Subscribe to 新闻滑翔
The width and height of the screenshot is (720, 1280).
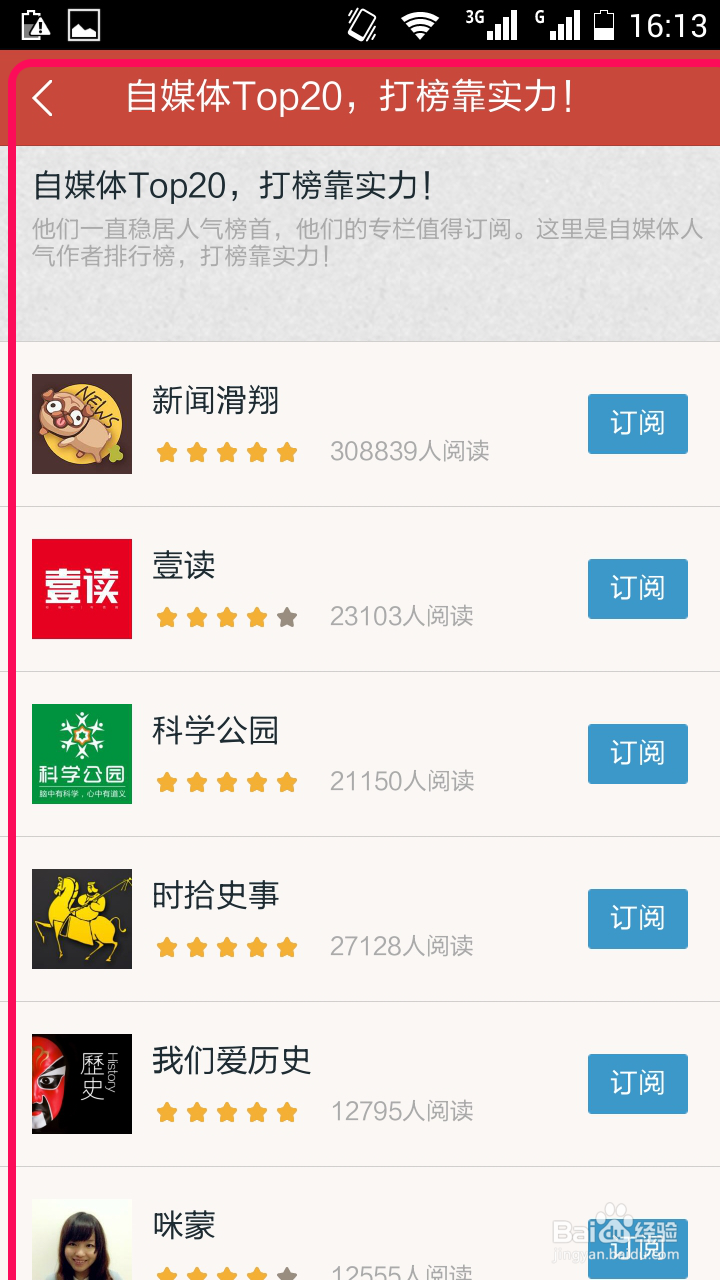(637, 424)
